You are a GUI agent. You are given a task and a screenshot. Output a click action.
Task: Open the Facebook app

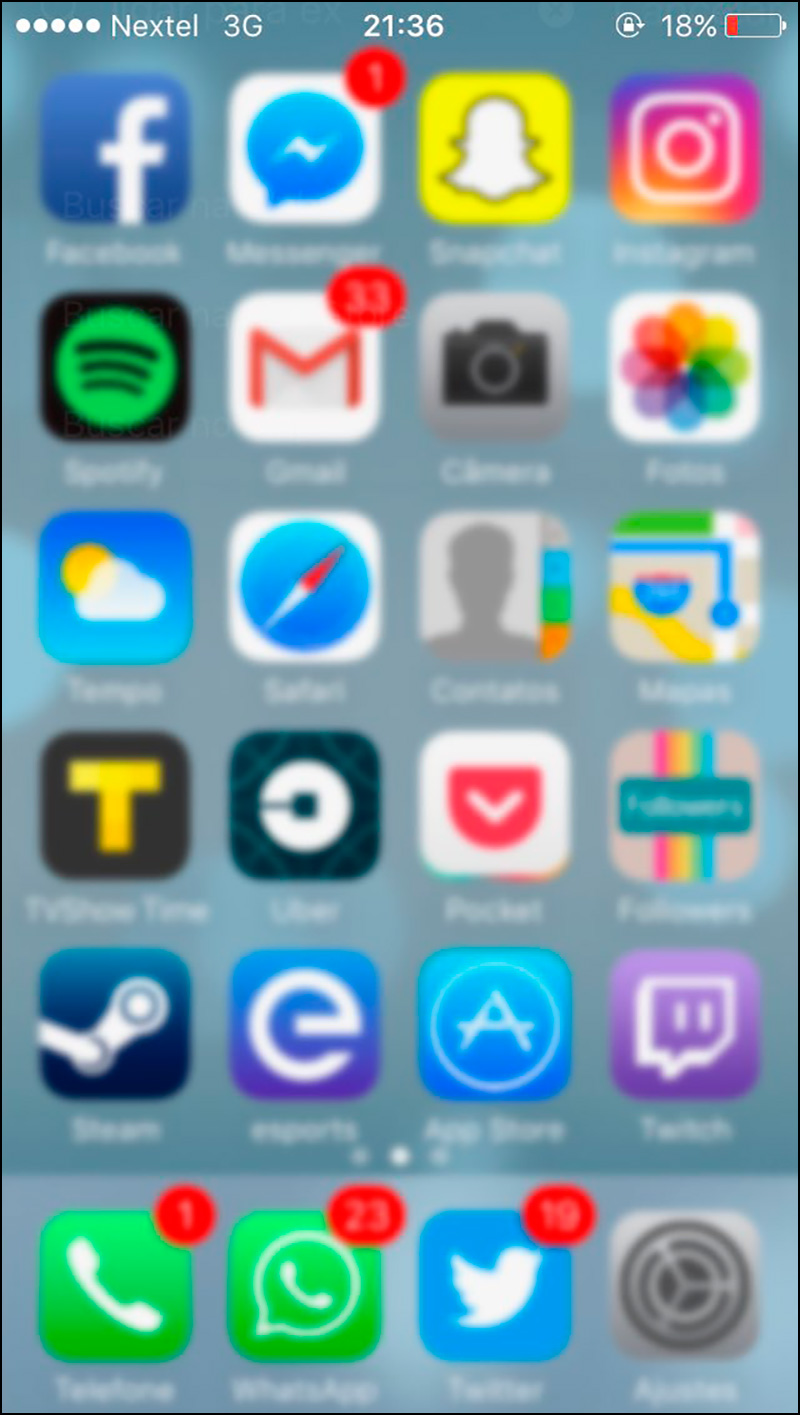[115, 148]
